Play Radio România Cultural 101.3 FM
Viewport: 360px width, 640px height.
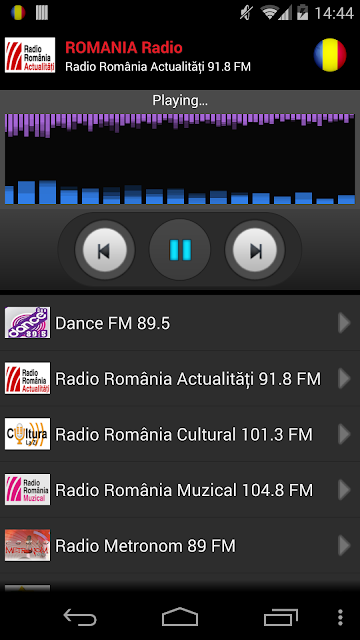(x=180, y=434)
